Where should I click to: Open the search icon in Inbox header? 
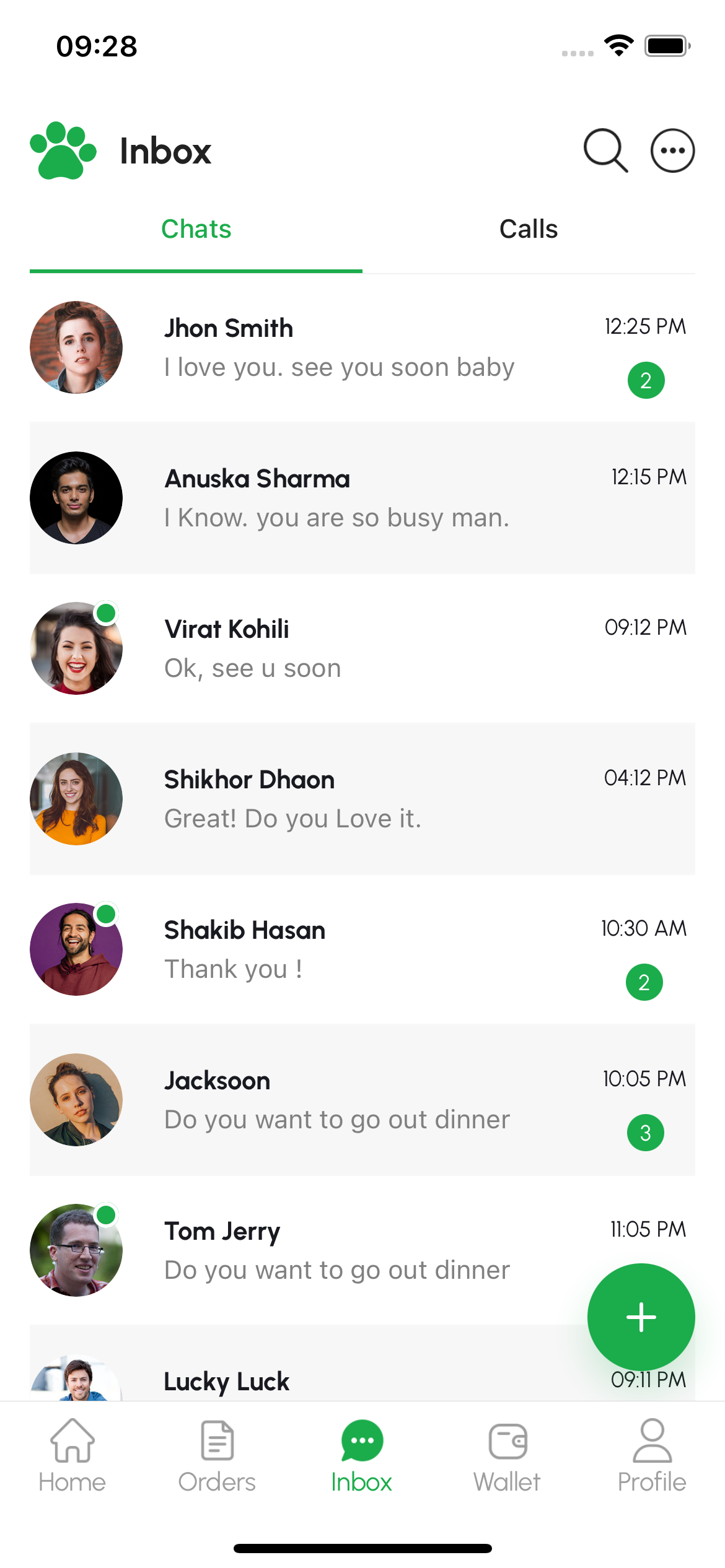[x=605, y=150]
